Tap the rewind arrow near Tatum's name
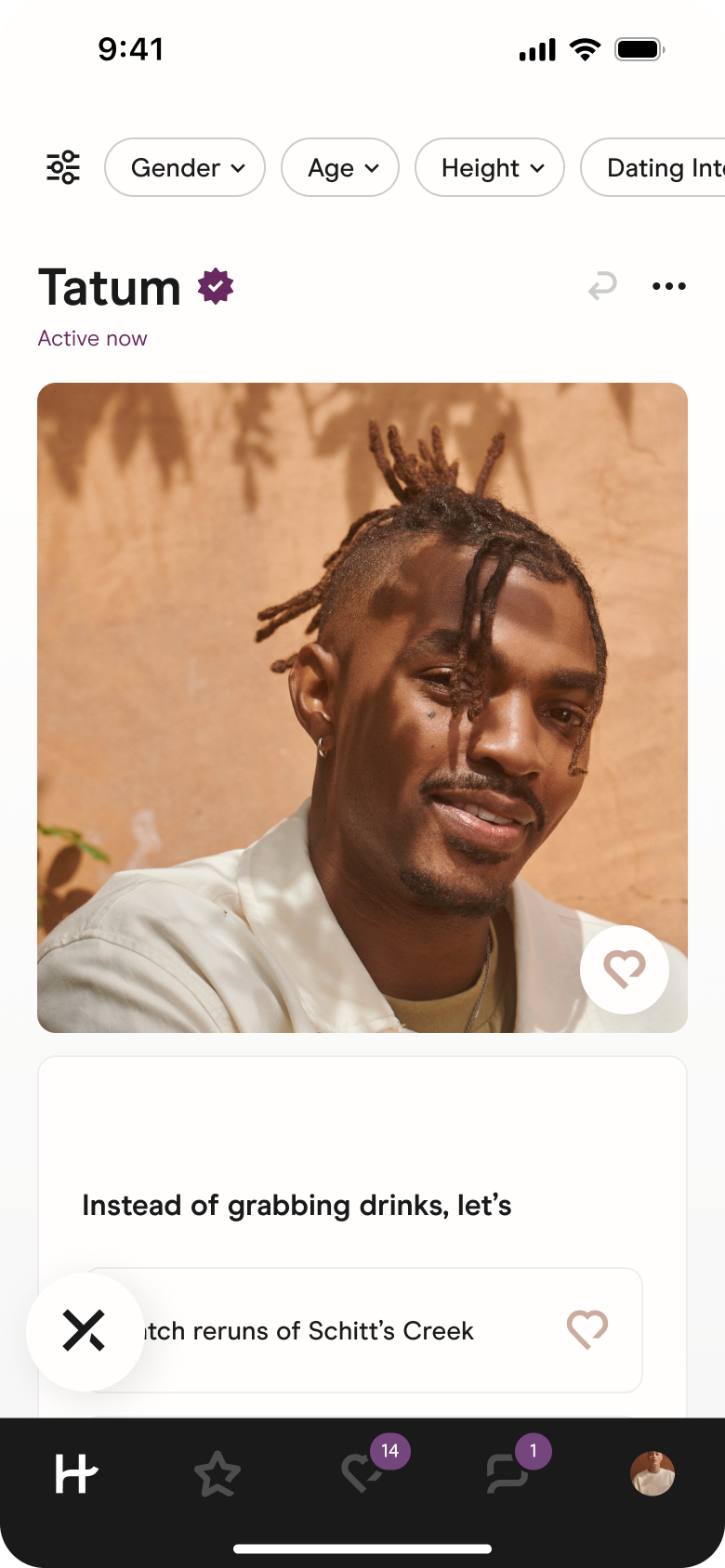This screenshot has height=1568, width=725. click(x=602, y=286)
